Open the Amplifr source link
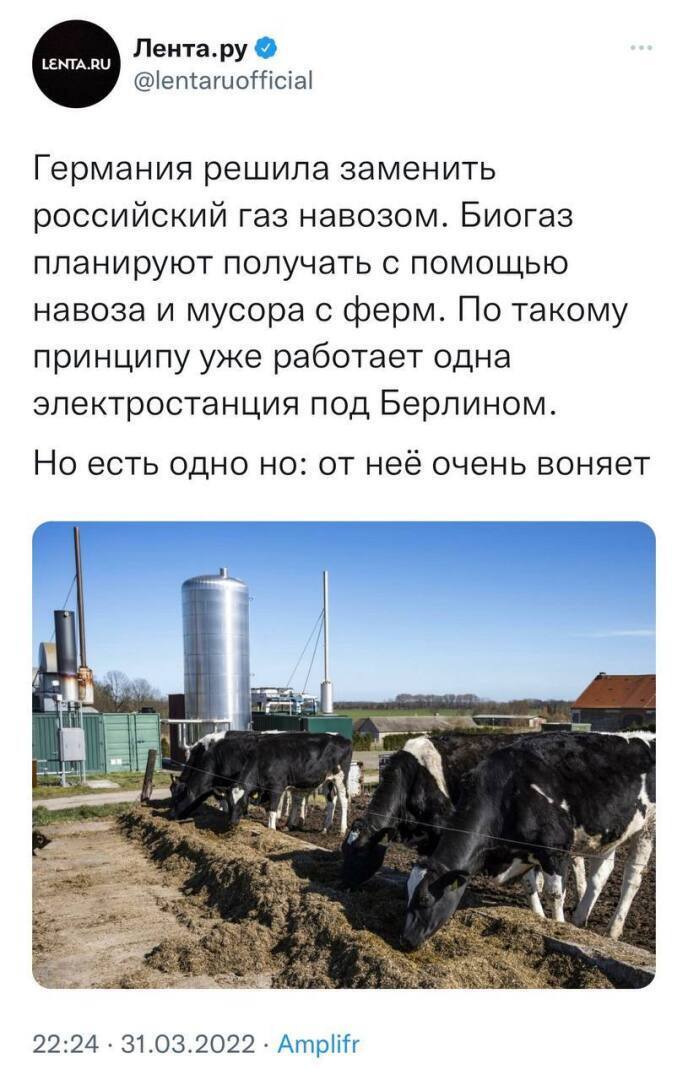Image resolution: width=688 pixels, height=1080 pixels. pos(318,1045)
